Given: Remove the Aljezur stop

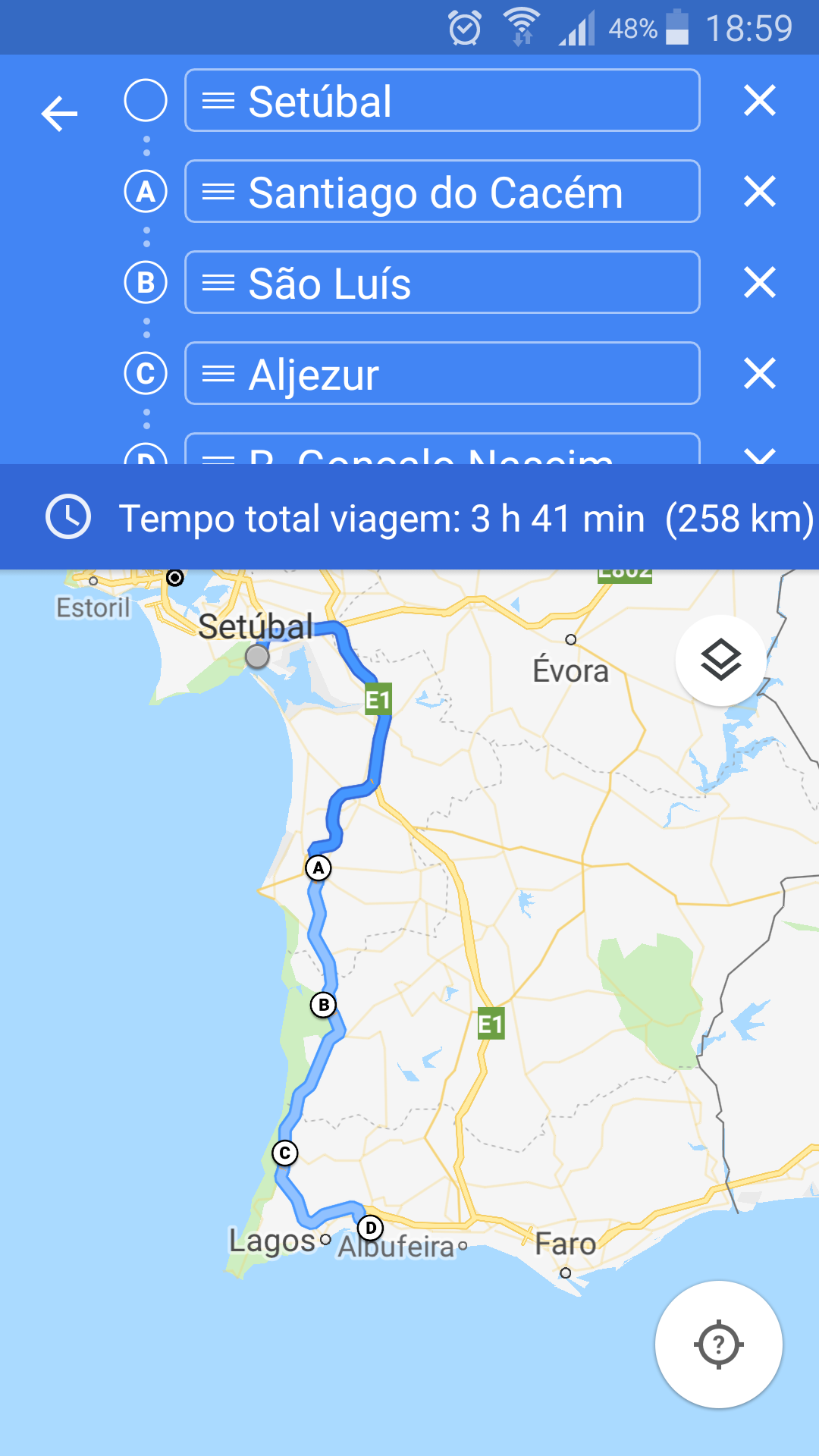Looking at the screenshot, I should pyautogui.click(x=759, y=374).
